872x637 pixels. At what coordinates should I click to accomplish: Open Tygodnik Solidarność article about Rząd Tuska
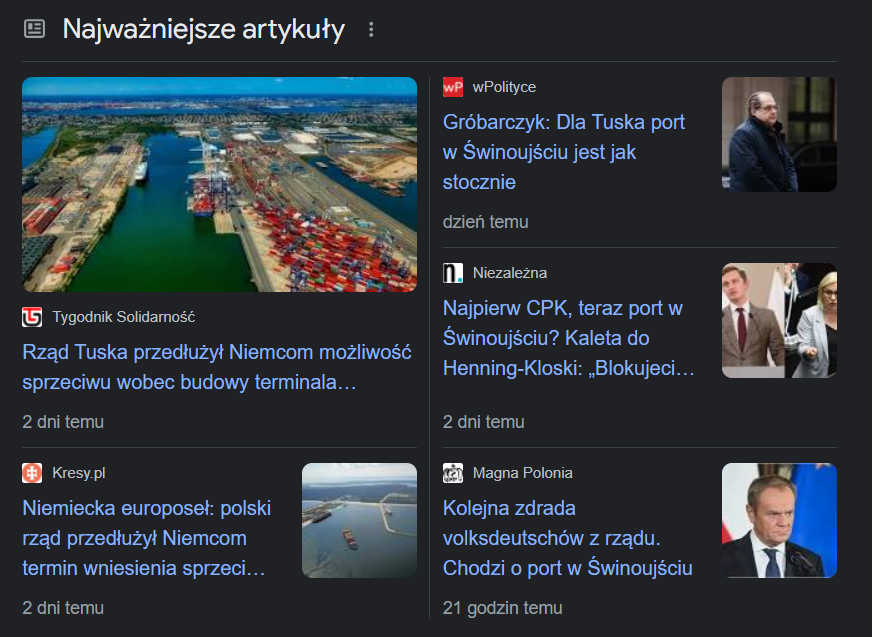click(x=216, y=368)
